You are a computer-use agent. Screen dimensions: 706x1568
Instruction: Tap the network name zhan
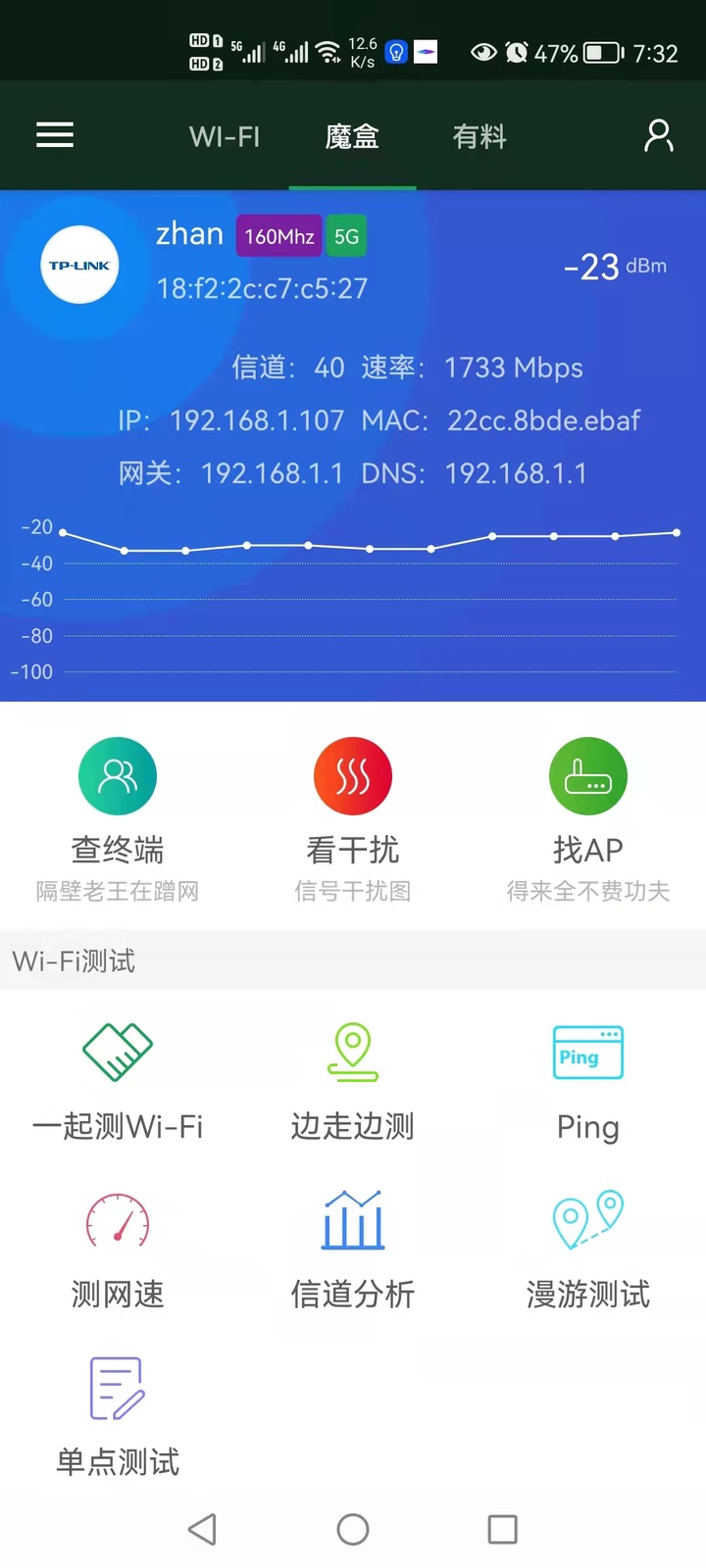189,234
